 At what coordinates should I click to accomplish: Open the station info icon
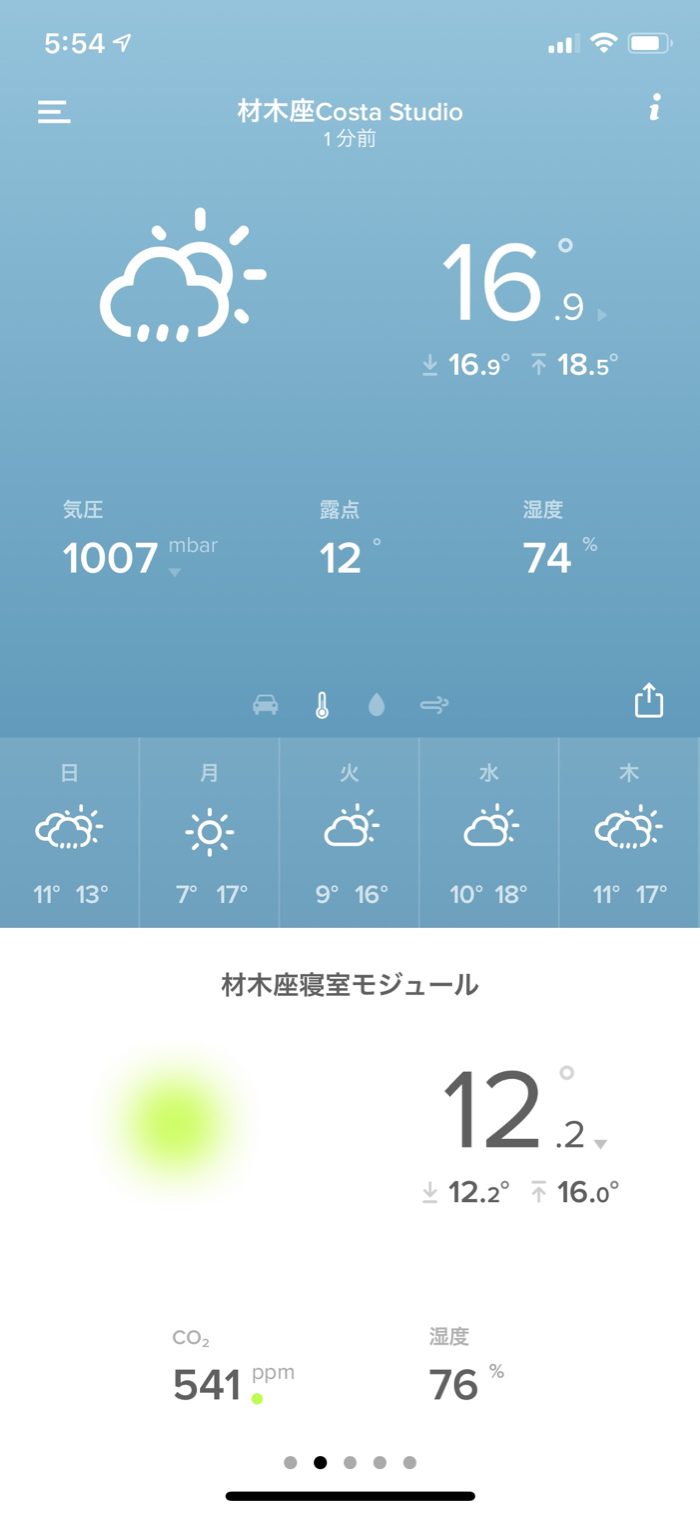pos(655,109)
